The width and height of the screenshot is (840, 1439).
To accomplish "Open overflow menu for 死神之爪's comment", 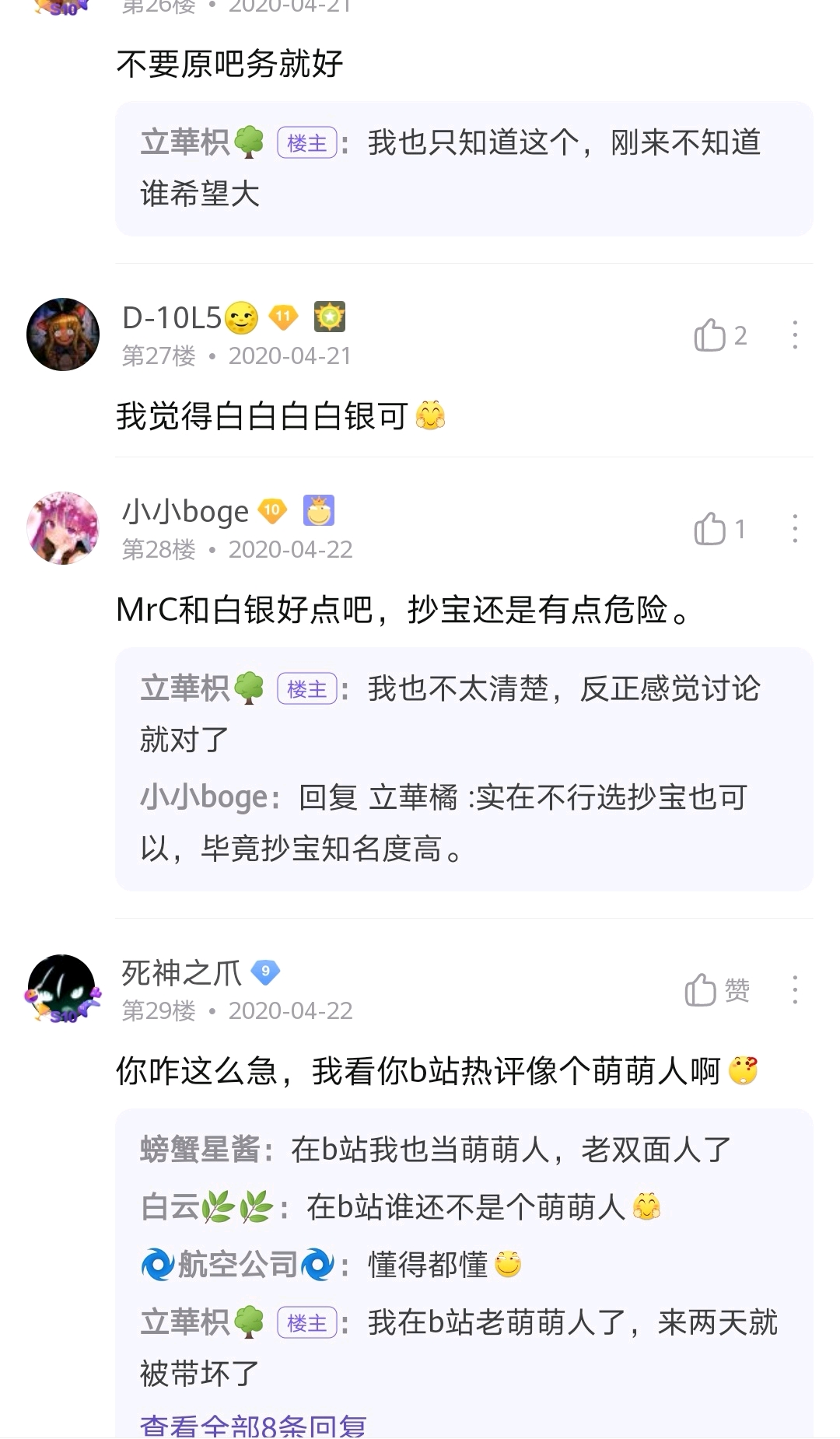I will (x=794, y=990).
